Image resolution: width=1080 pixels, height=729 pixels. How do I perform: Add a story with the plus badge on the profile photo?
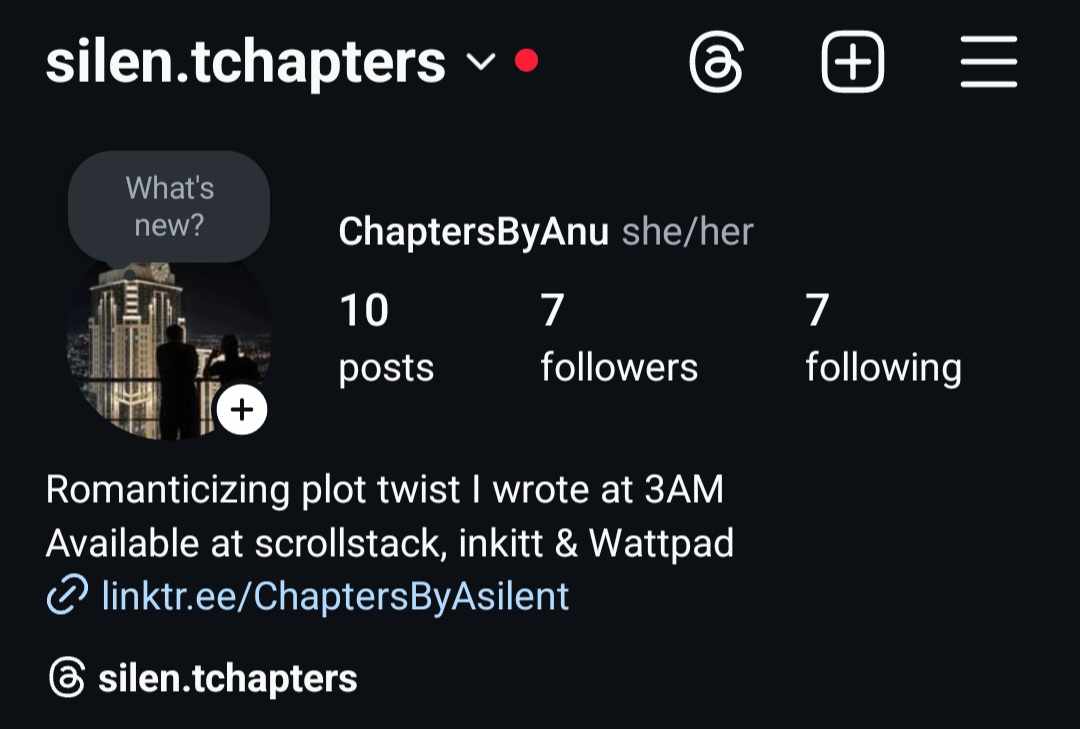pyautogui.click(x=242, y=410)
